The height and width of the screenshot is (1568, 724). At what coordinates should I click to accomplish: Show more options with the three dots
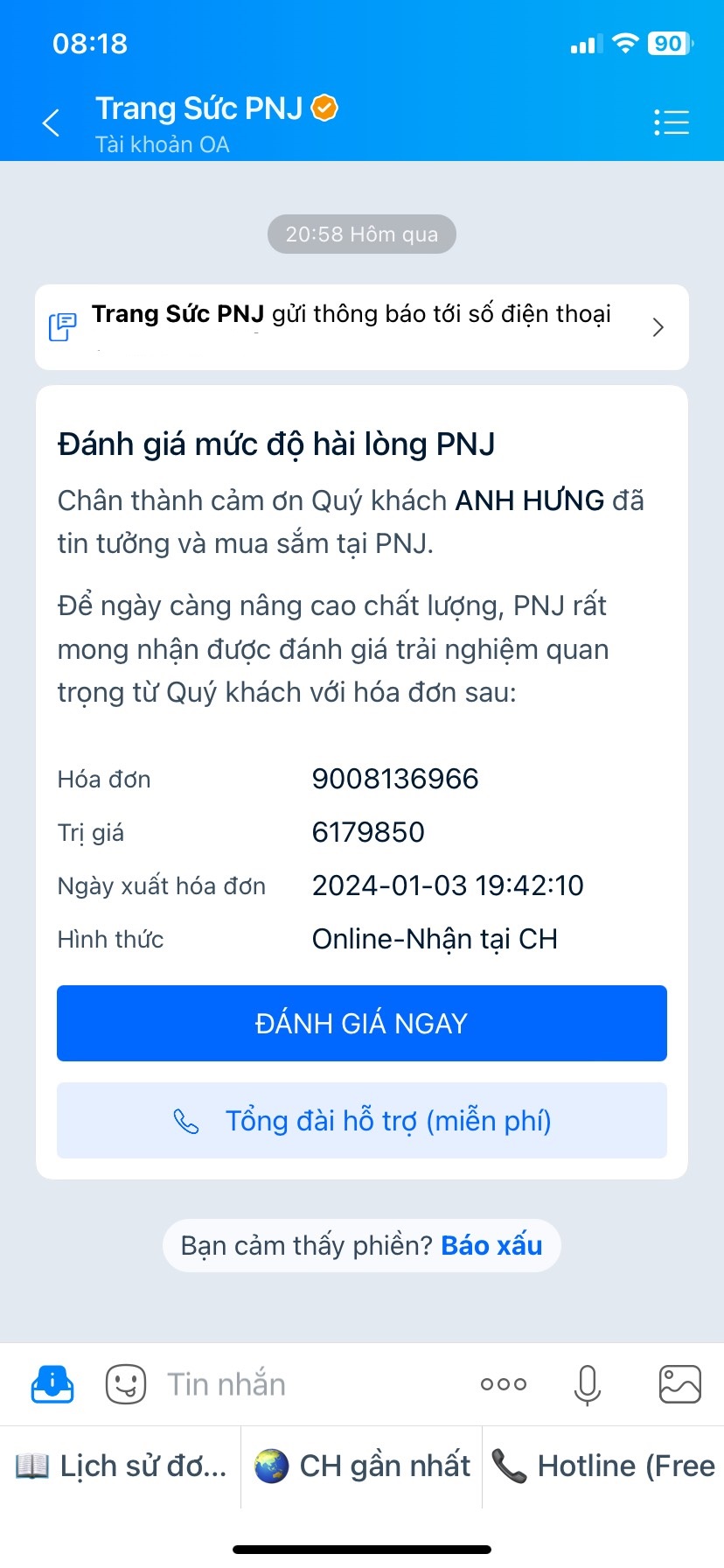(x=504, y=1384)
